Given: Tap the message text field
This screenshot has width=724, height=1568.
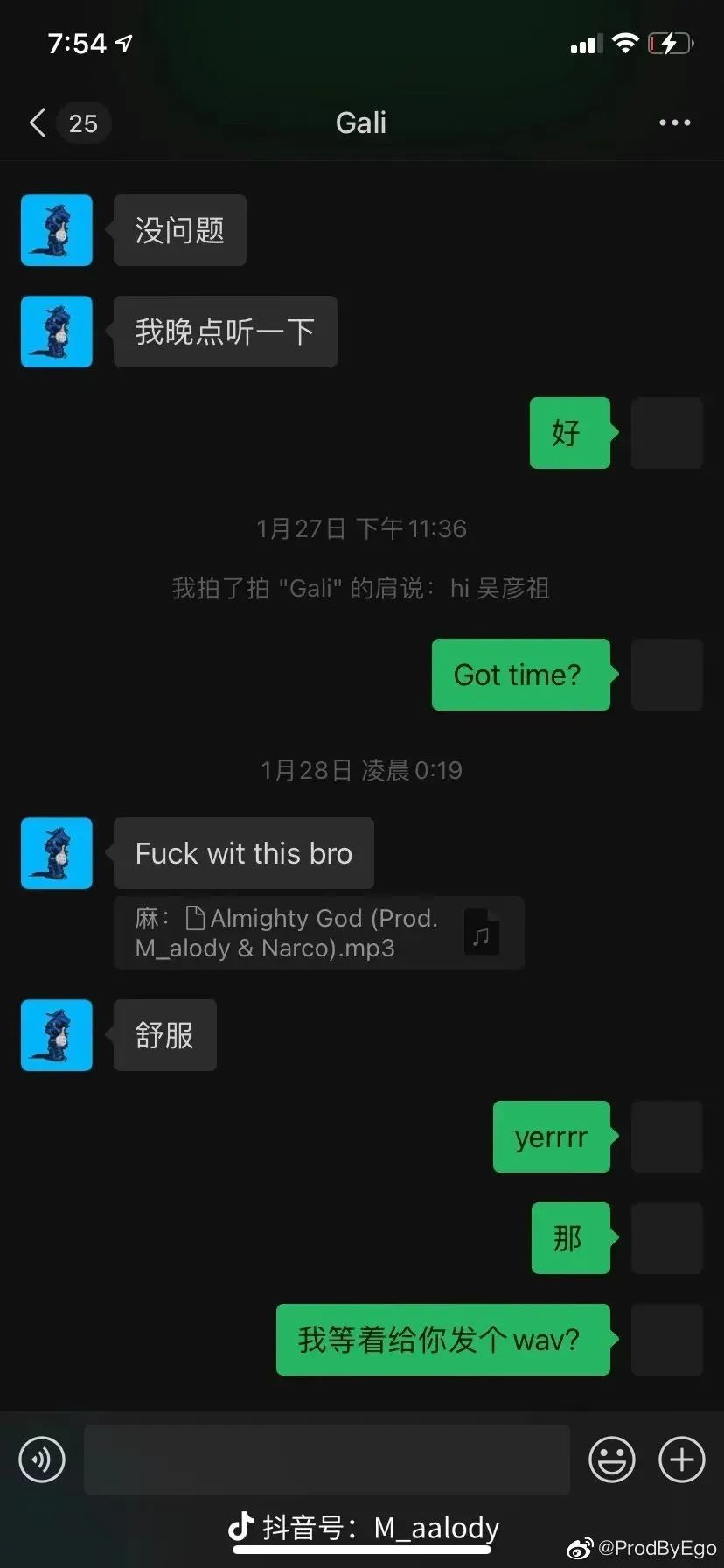Looking at the screenshot, I should click(326, 1459).
